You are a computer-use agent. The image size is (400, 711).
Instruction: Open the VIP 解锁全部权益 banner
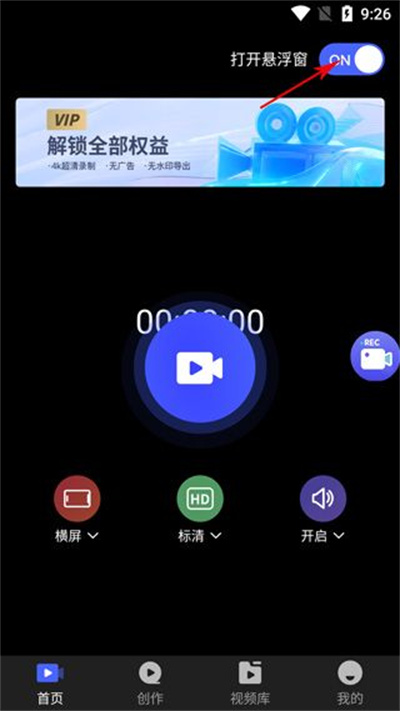pos(200,142)
